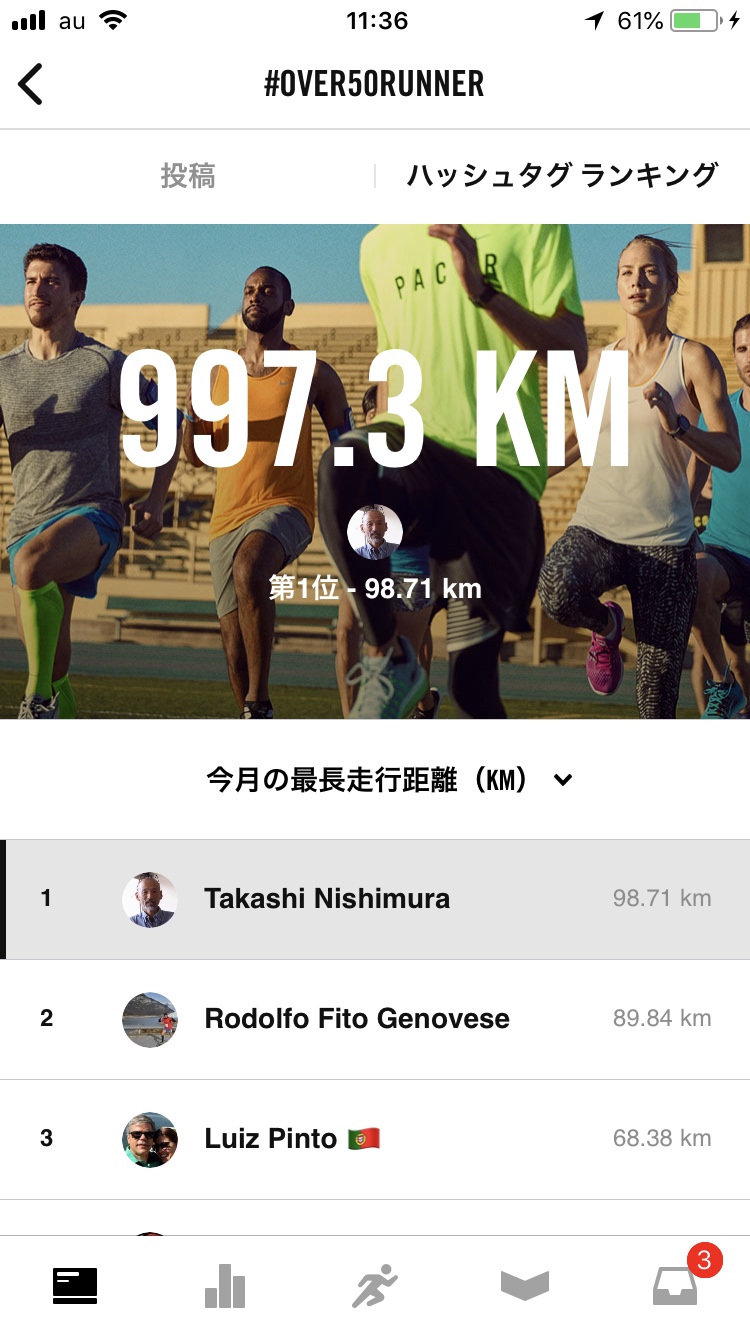Open the feed tab in bottom bar
Screen dimensions: 750x1334
(75, 1285)
